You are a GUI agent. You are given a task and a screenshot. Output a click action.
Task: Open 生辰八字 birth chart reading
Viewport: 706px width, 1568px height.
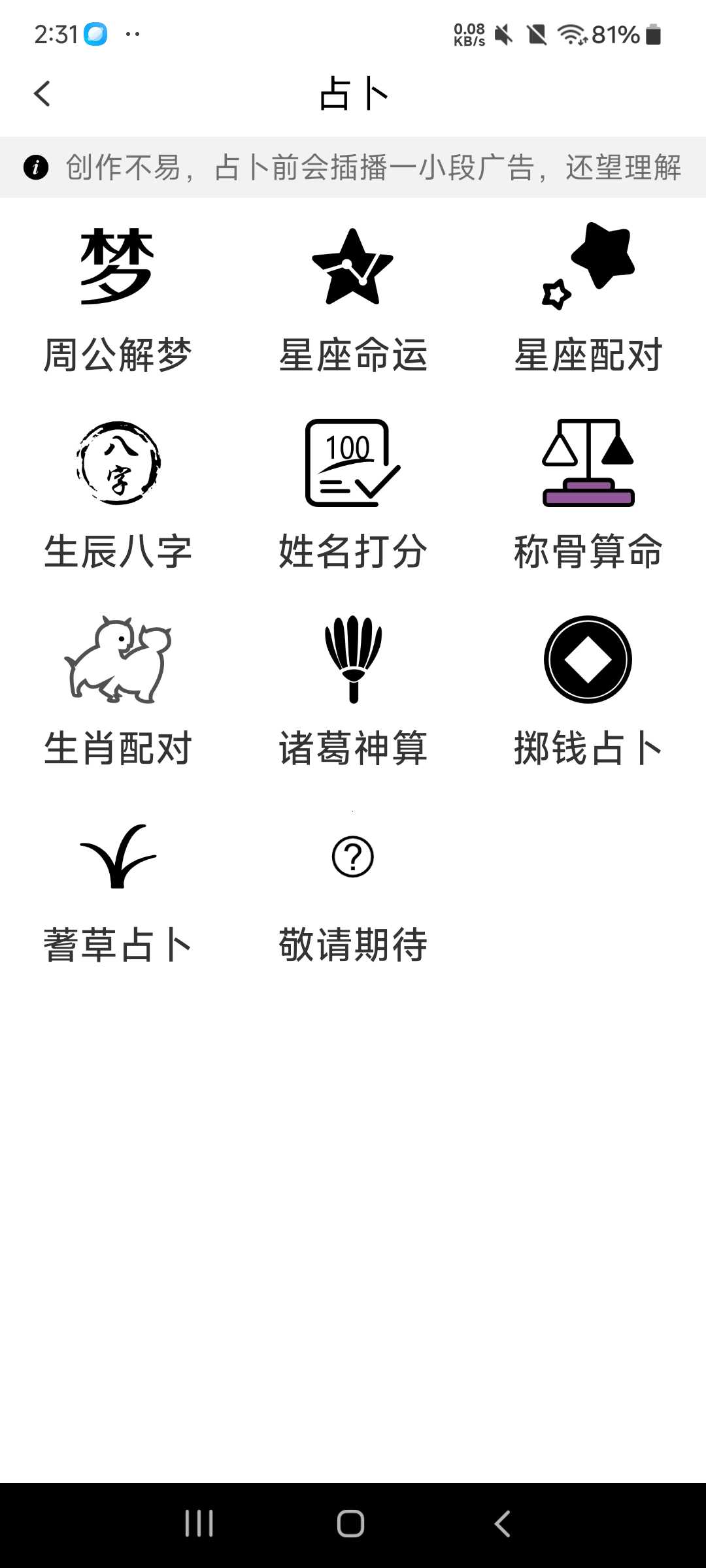pyautogui.click(x=118, y=497)
